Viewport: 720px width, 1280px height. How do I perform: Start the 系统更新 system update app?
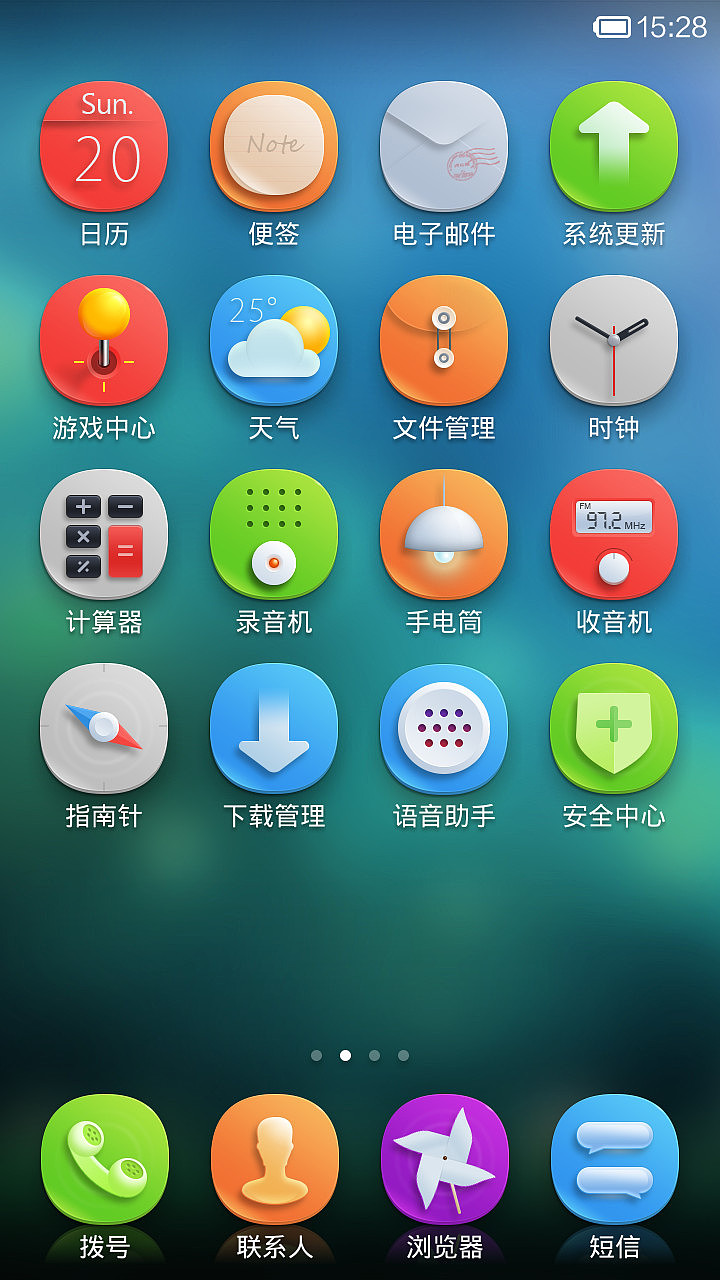(x=614, y=146)
